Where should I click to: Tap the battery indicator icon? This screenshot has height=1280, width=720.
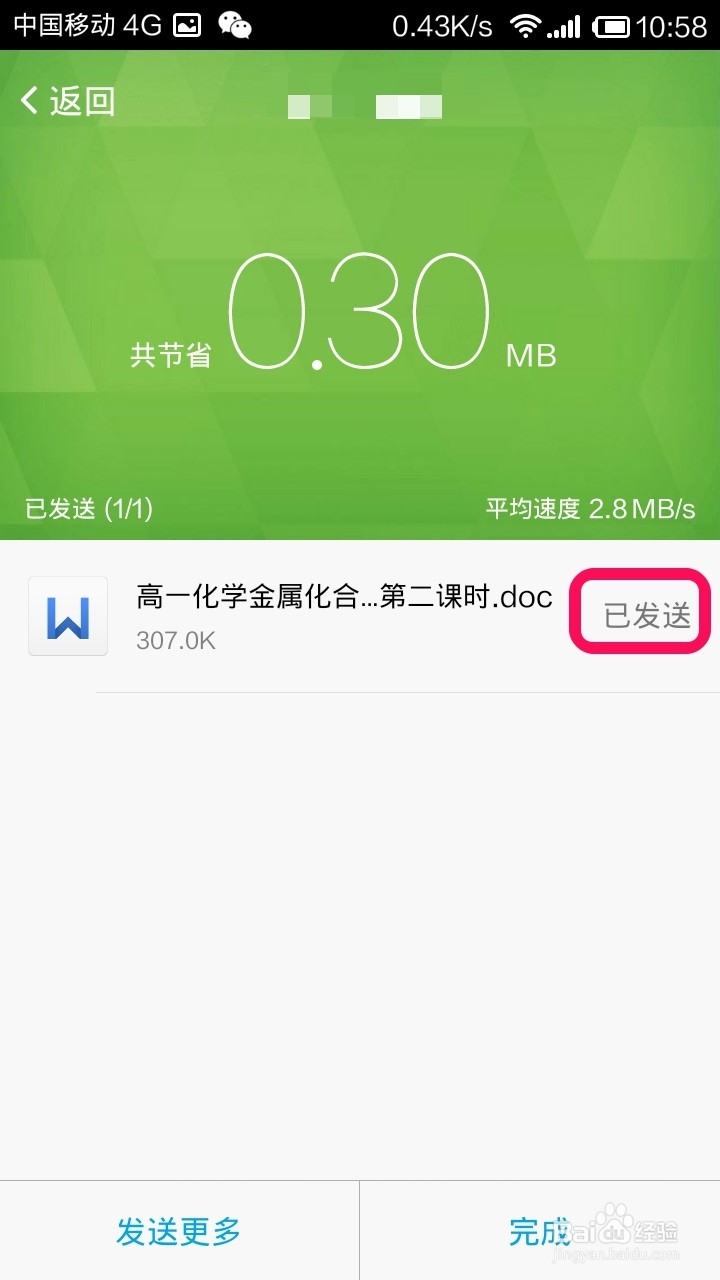tap(610, 24)
